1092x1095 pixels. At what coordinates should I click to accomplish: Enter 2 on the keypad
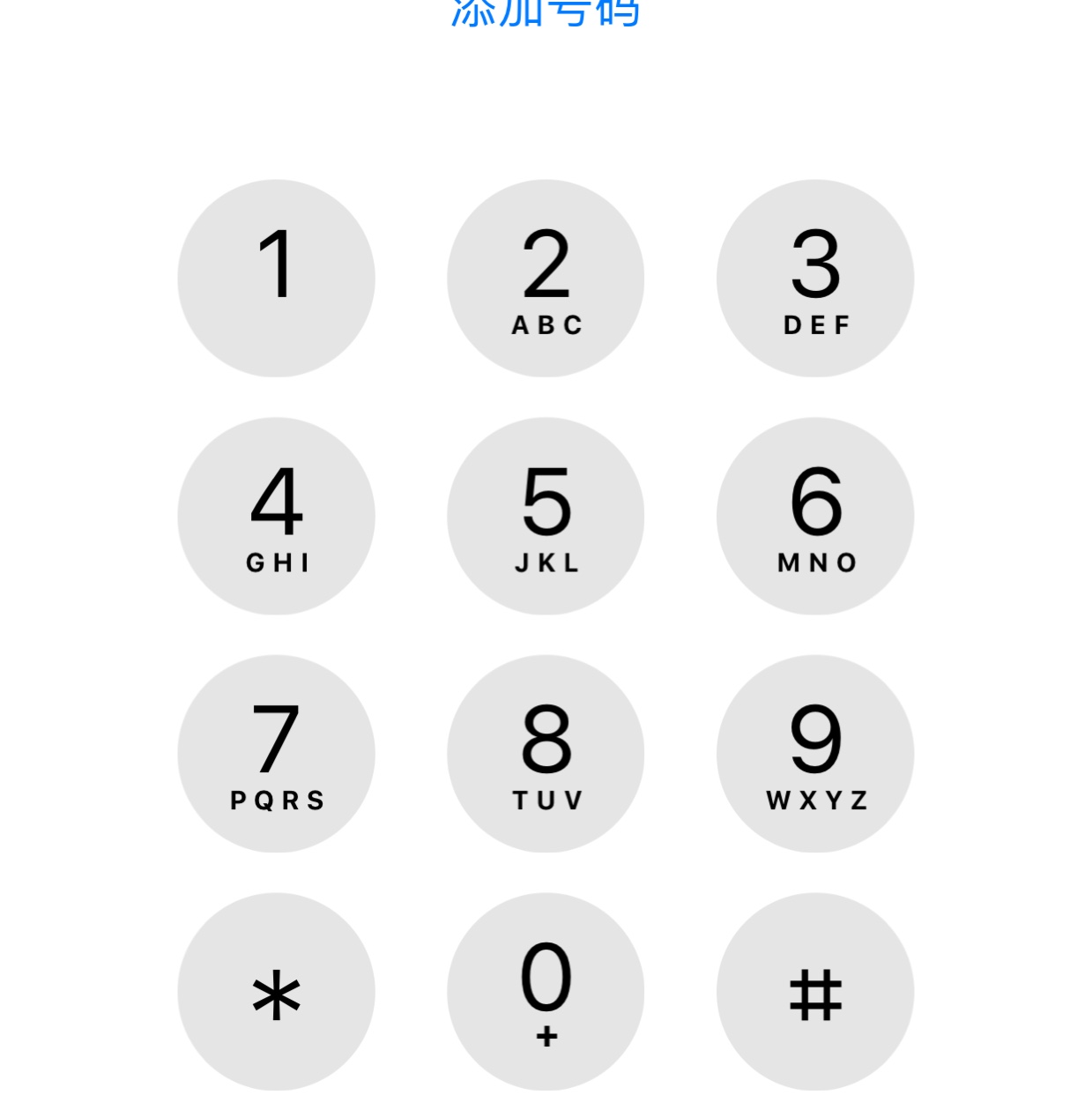[x=546, y=279]
